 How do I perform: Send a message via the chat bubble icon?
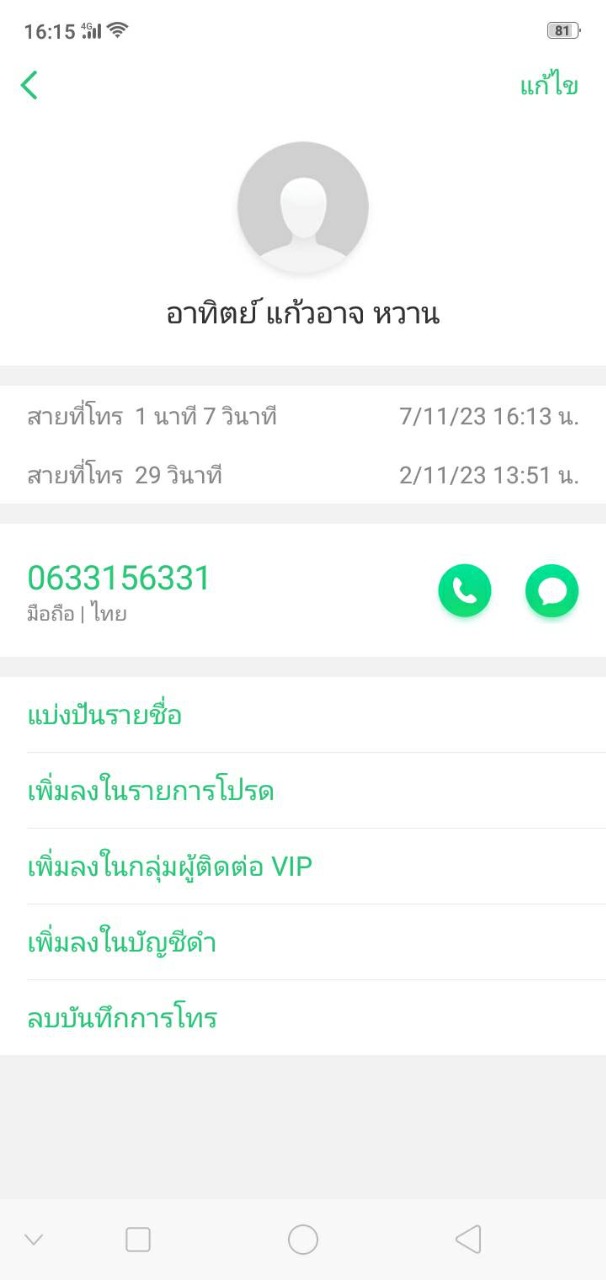click(552, 591)
